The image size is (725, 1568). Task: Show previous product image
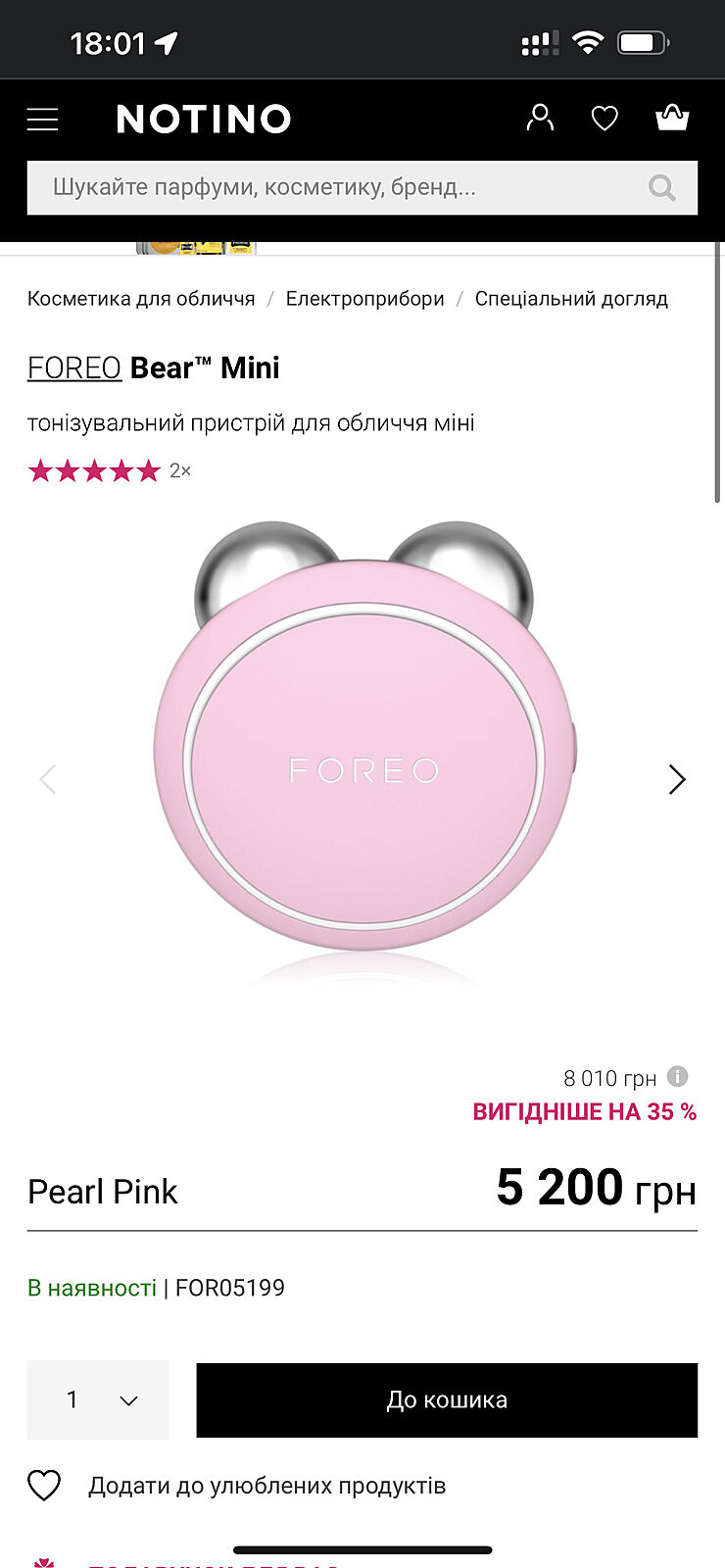(x=47, y=779)
